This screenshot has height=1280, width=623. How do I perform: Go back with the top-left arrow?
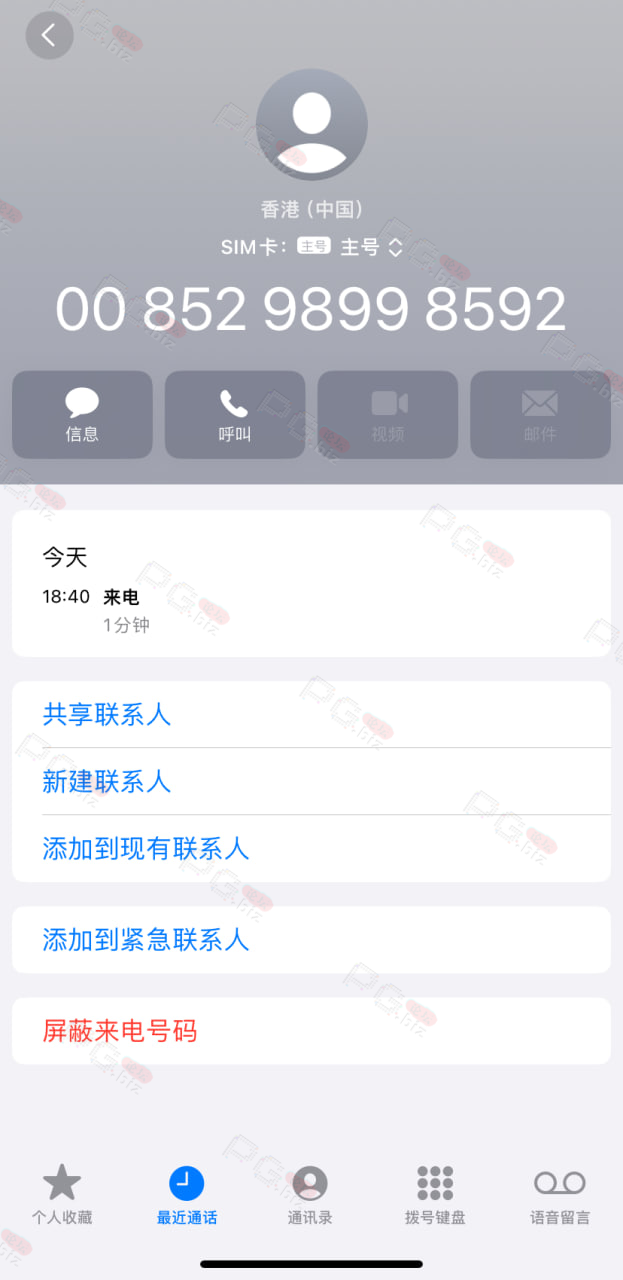click(x=49, y=35)
